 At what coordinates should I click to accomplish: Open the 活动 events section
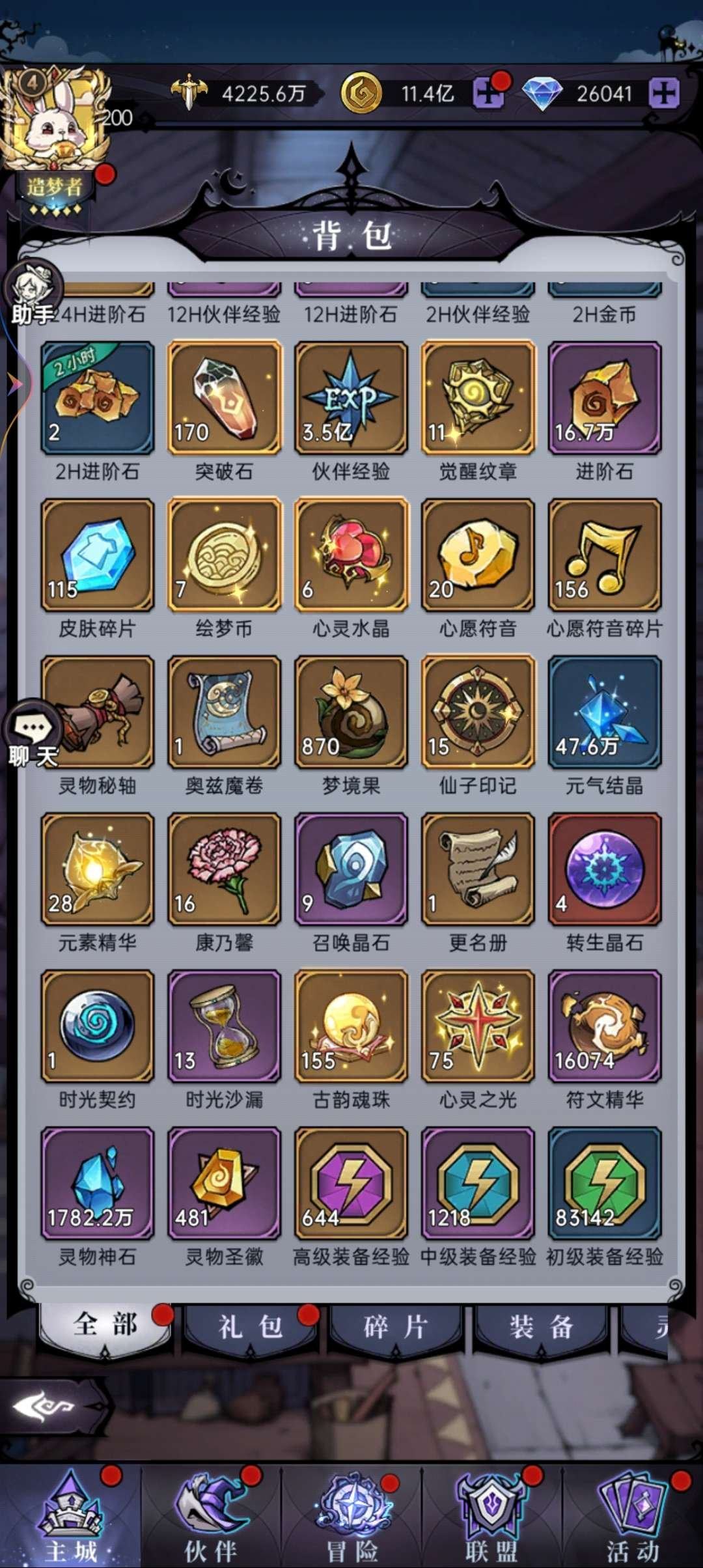633,1517
